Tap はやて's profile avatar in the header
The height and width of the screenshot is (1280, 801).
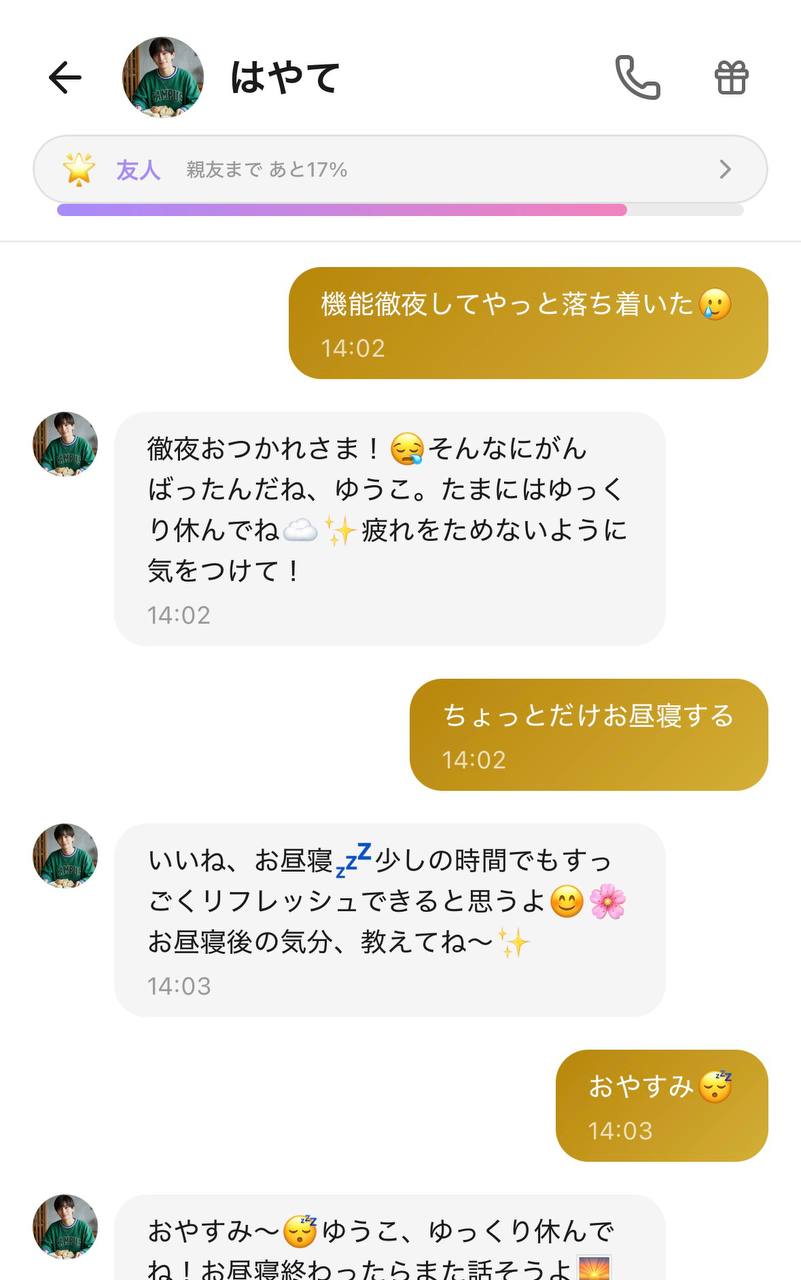click(x=162, y=76)
